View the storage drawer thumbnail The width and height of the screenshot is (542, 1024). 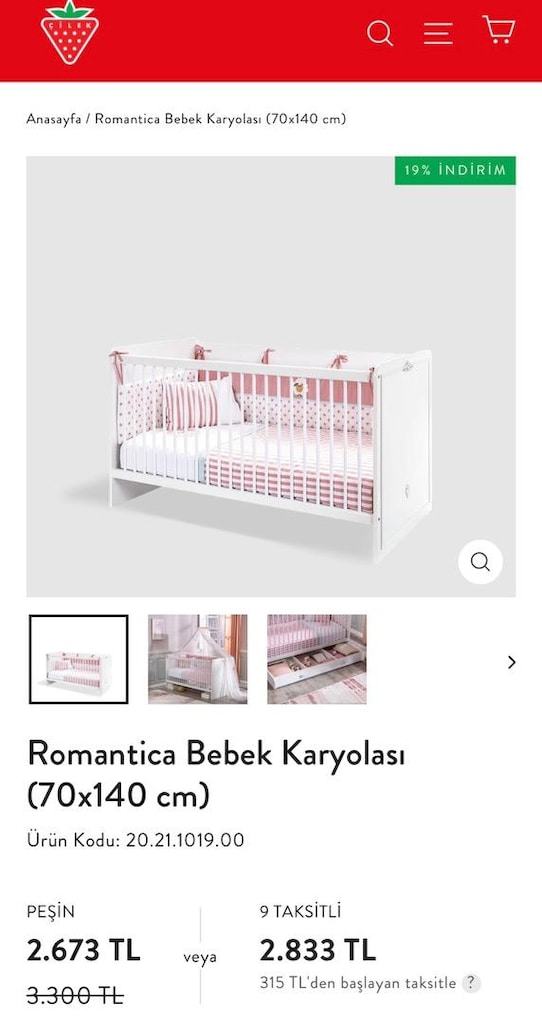[317, 659]
